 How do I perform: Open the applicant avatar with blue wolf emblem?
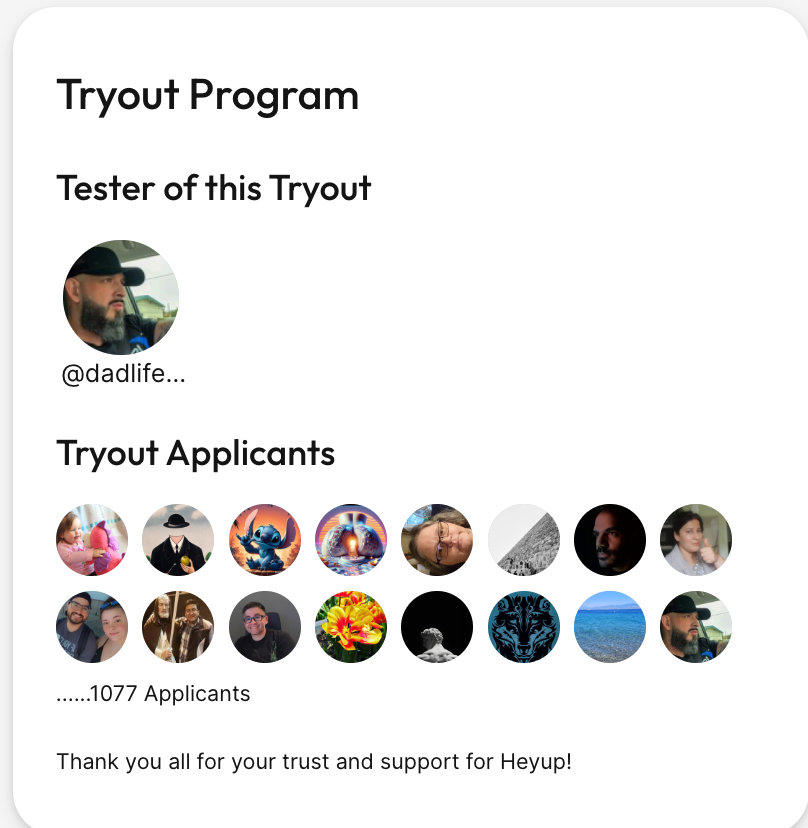(x=524, y=627)
